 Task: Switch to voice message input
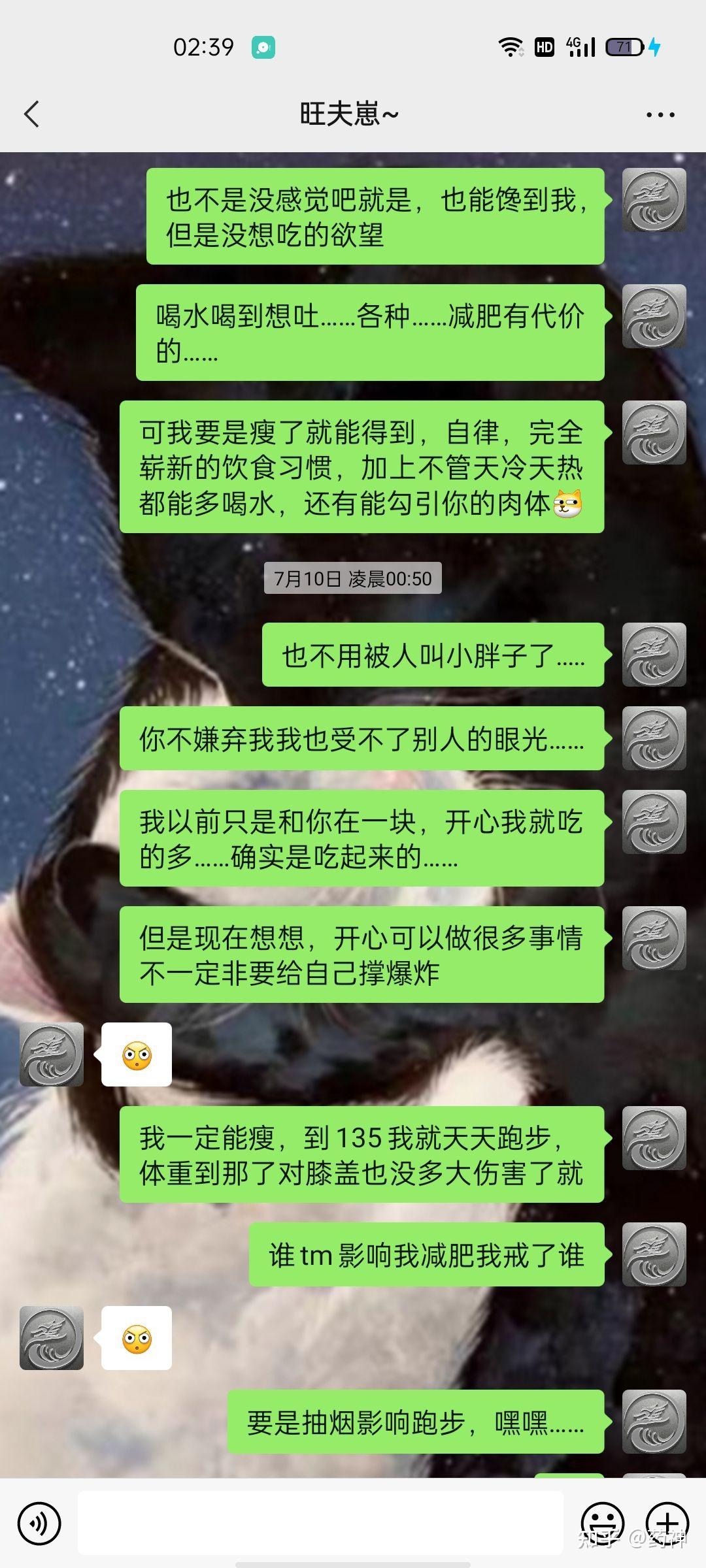[x=39, y=1524]
